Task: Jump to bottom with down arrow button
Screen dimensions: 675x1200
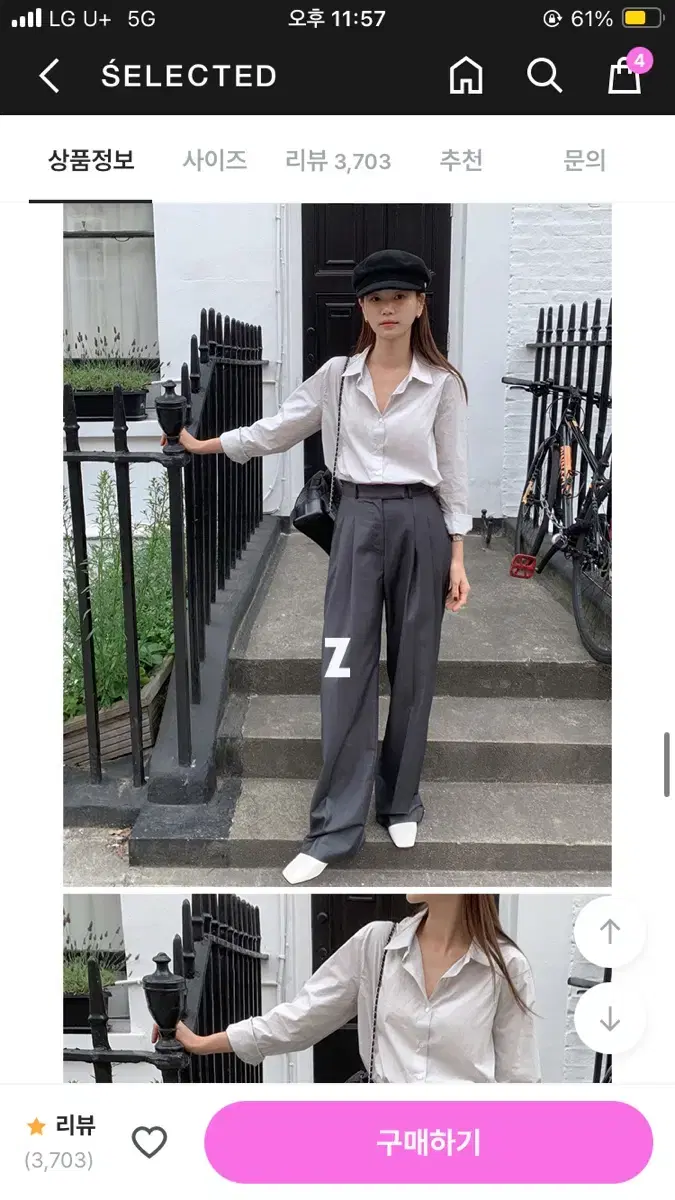Action: point(610,1019)
